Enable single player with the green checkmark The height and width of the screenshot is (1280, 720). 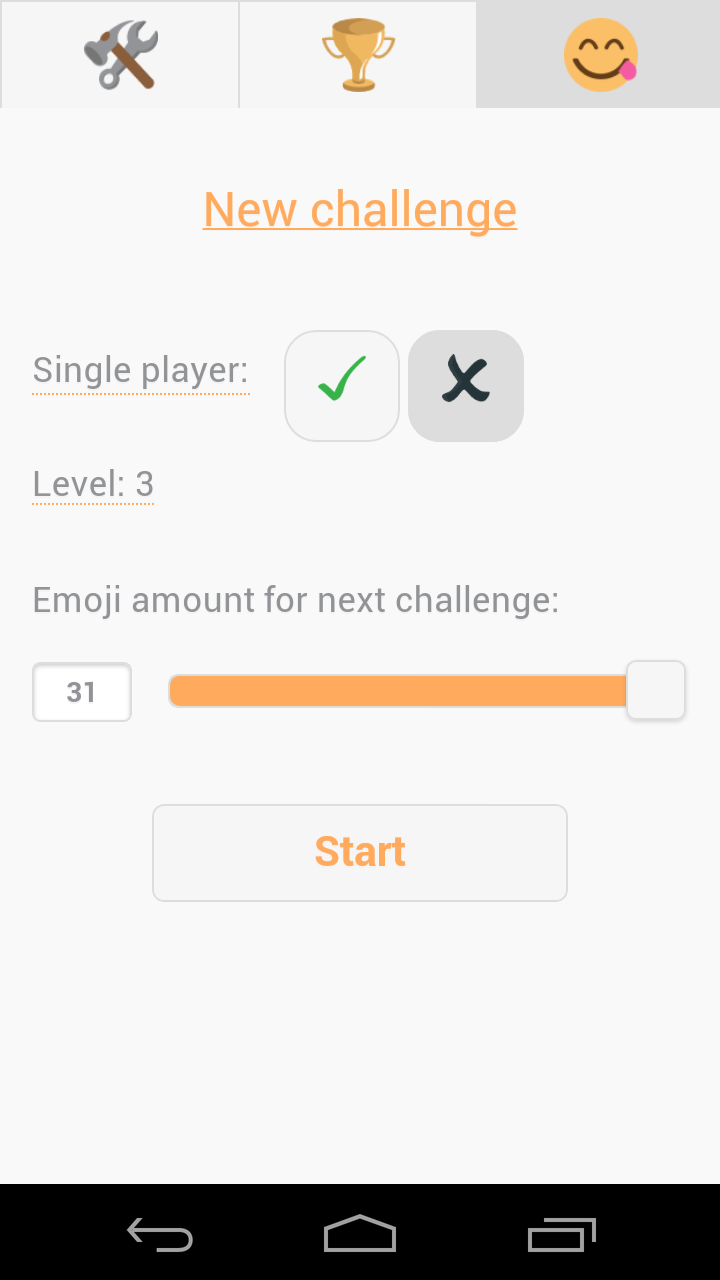(342, 385)
